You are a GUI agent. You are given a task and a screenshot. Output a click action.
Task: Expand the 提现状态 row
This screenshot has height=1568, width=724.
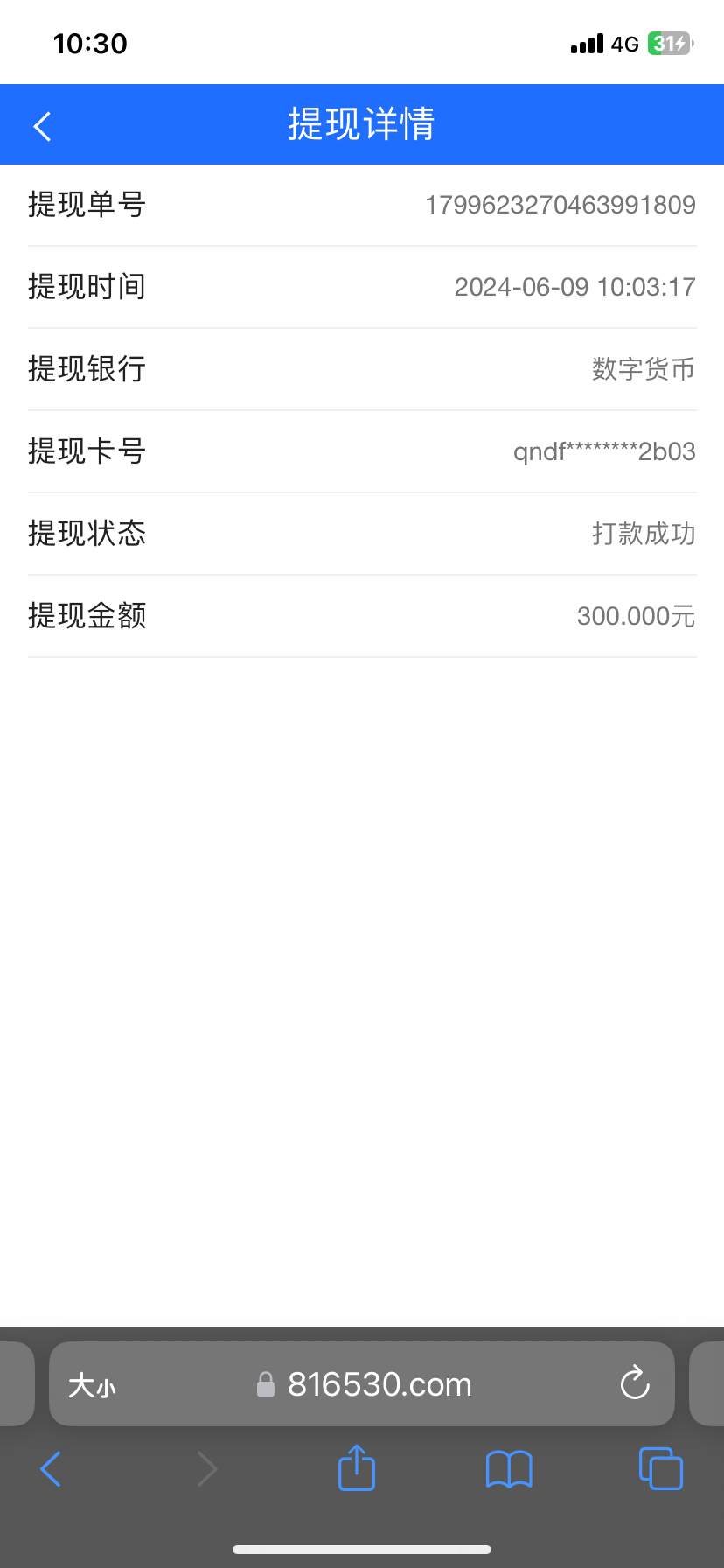(x=362, y=534)
